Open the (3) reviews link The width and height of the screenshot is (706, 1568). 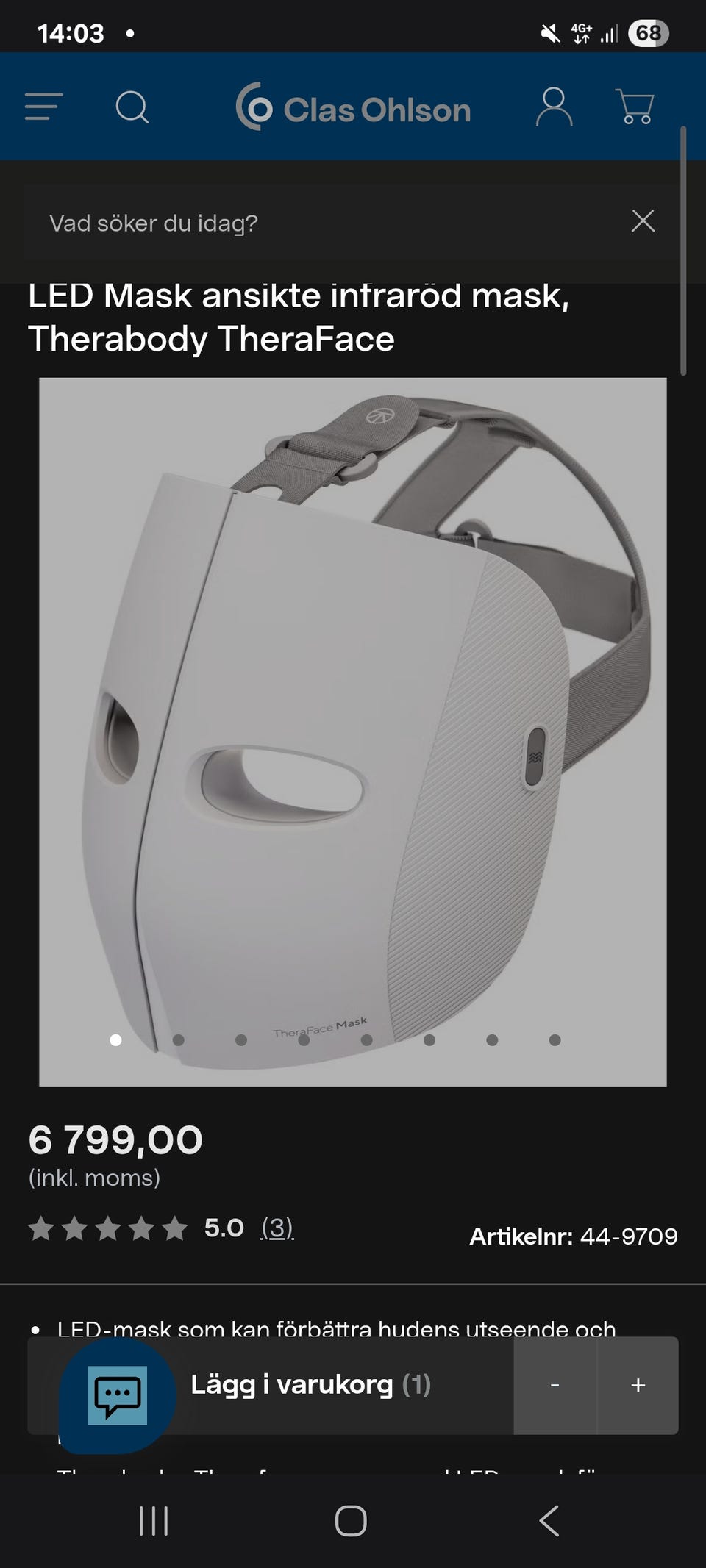tap(277, 1228)
